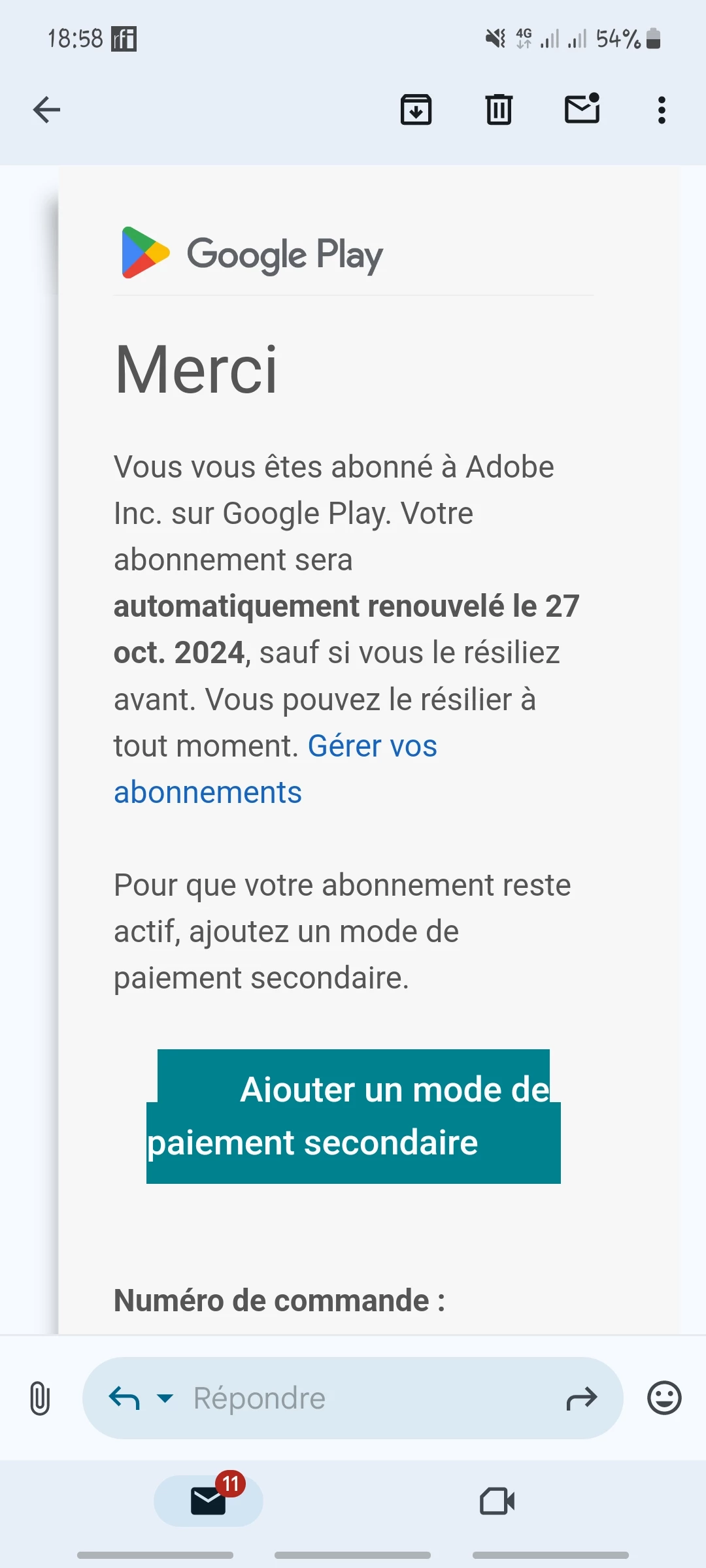Attach a file to the reply

(x=40, y=1398)
